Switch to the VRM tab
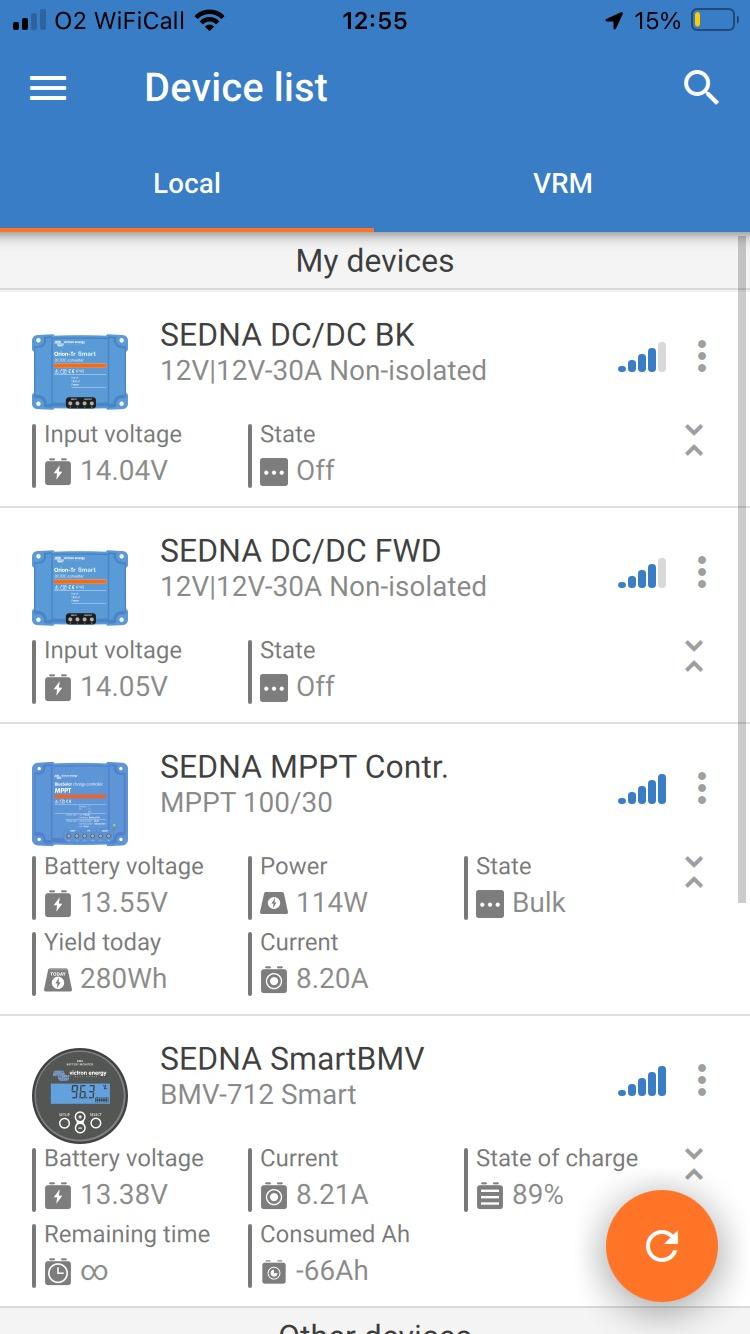The width and height of the screenshot is (750, 1334). [x=562, y=184]
